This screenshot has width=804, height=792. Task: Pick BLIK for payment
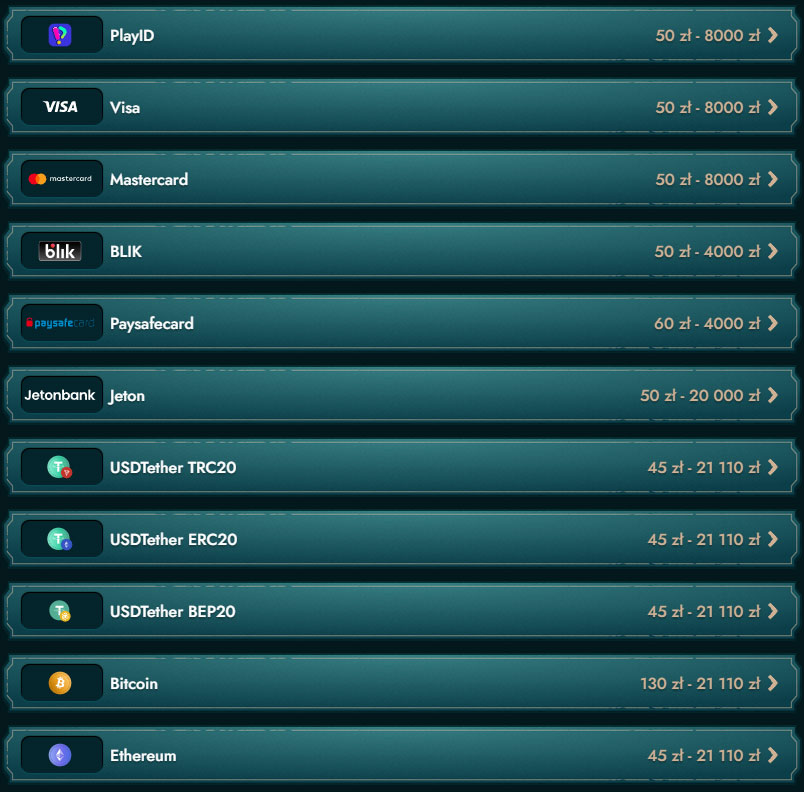point(400,251)
